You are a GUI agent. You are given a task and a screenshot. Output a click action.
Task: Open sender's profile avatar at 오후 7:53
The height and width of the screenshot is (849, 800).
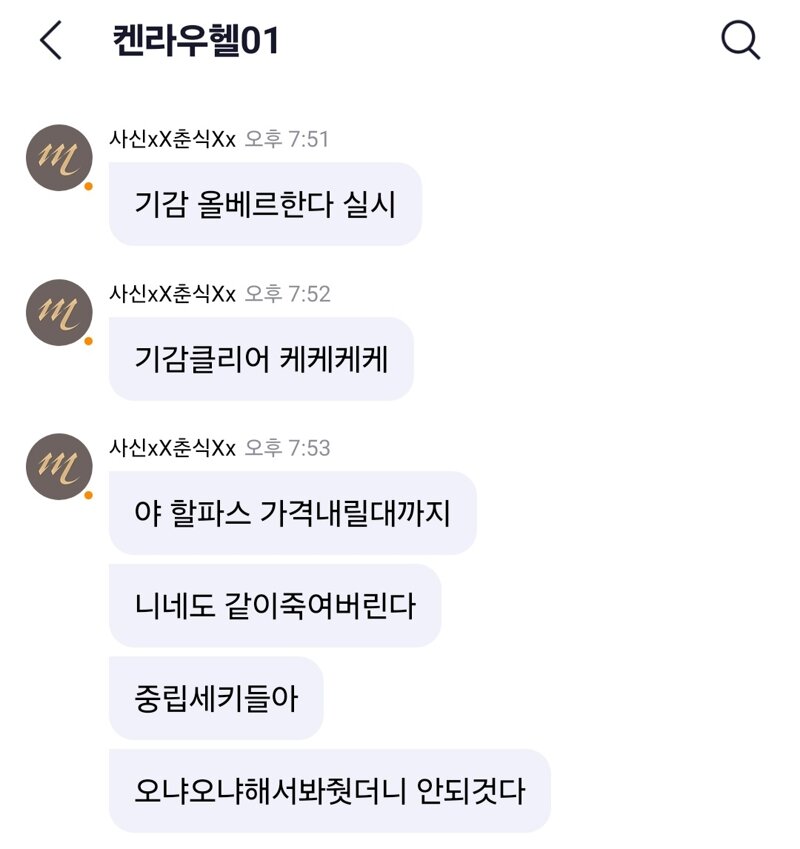(59, 466)
